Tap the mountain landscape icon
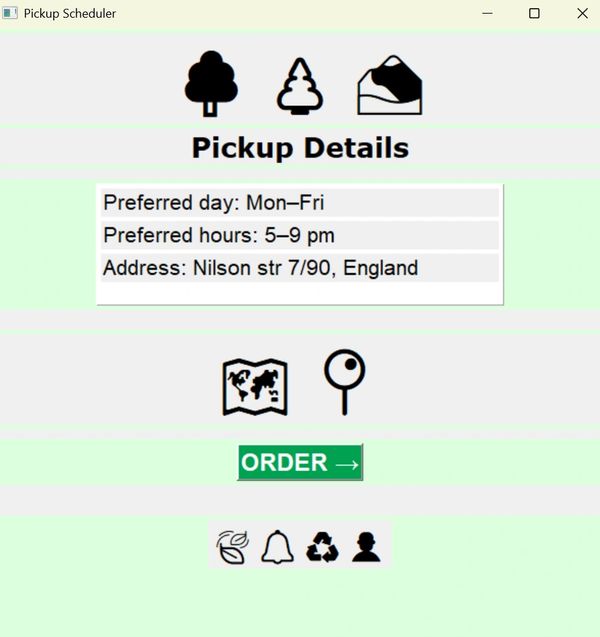Viewport: 600px width, 637px height. (x=389, y=86)
